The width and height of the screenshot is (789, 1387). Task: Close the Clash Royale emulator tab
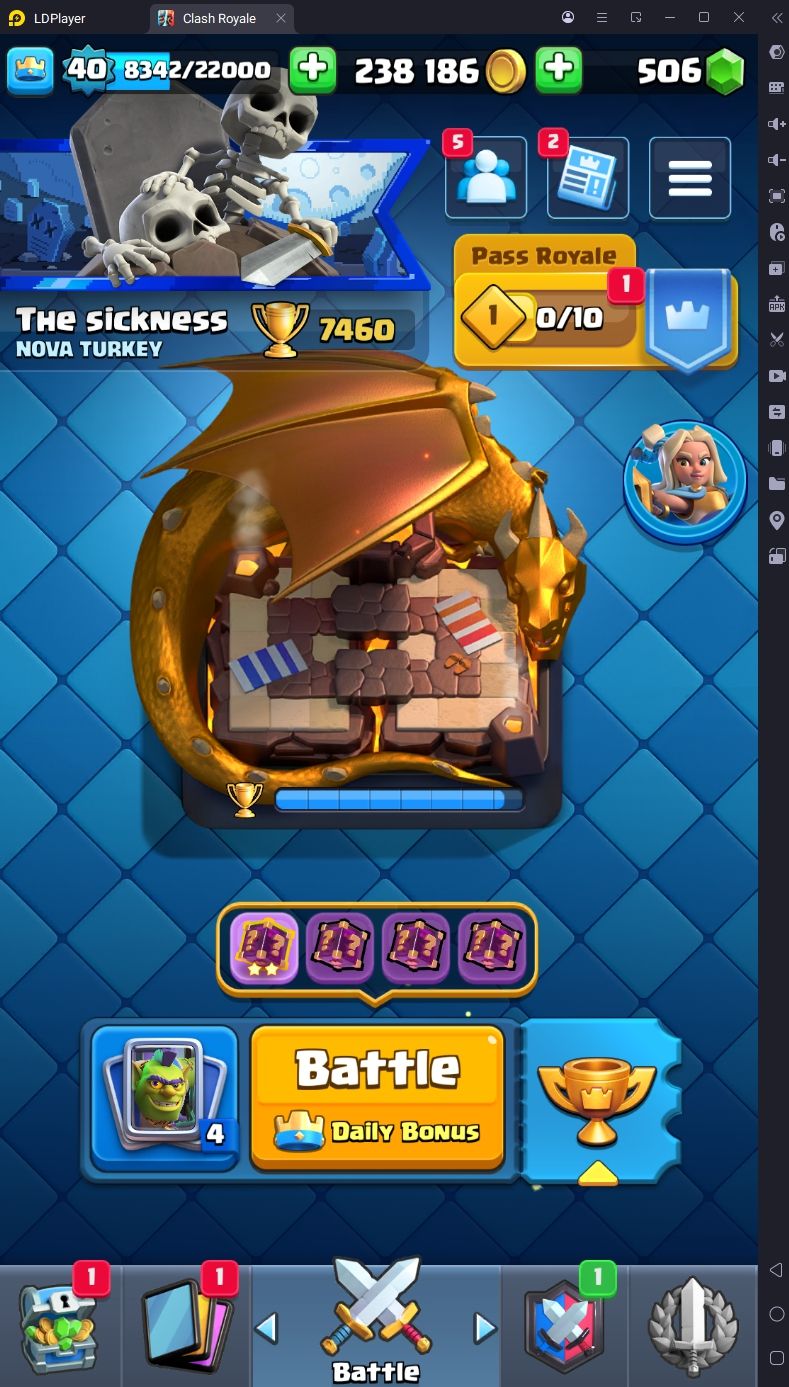pyautogui.click(x=281, y=18)
